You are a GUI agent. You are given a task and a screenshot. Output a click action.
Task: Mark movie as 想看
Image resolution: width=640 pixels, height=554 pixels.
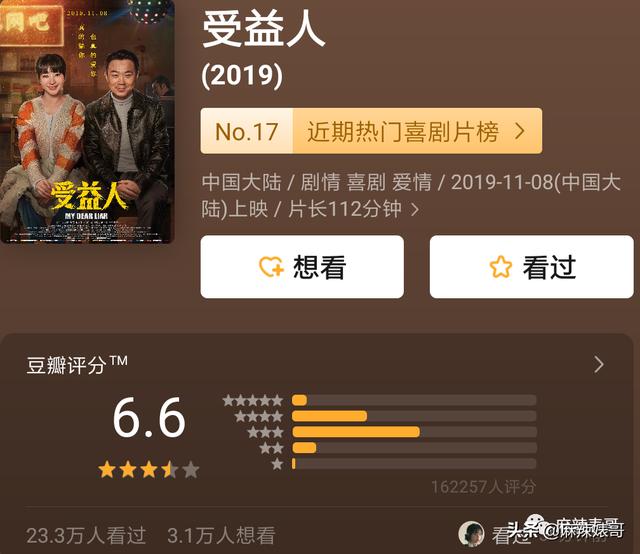coord(302,267)
